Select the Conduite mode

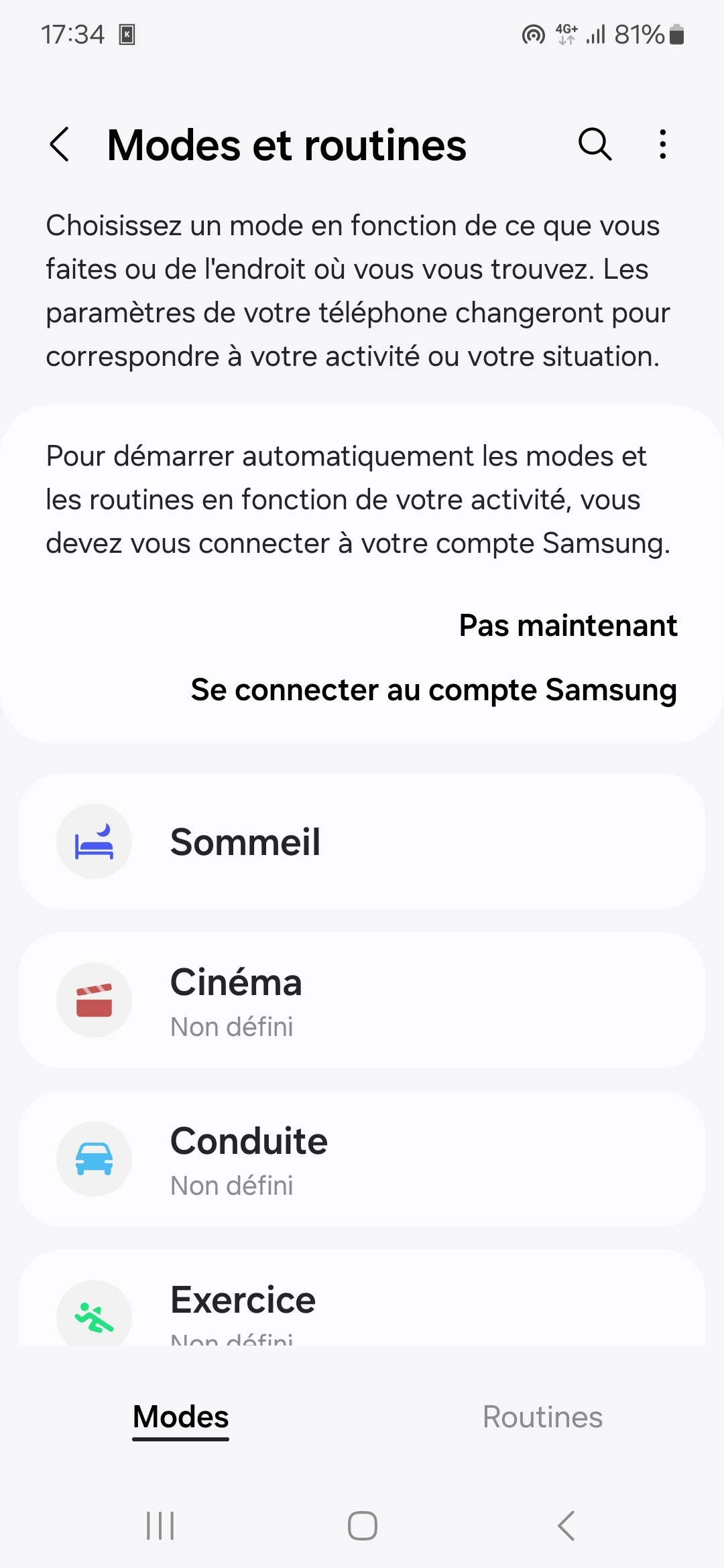tap(362, 1159)
